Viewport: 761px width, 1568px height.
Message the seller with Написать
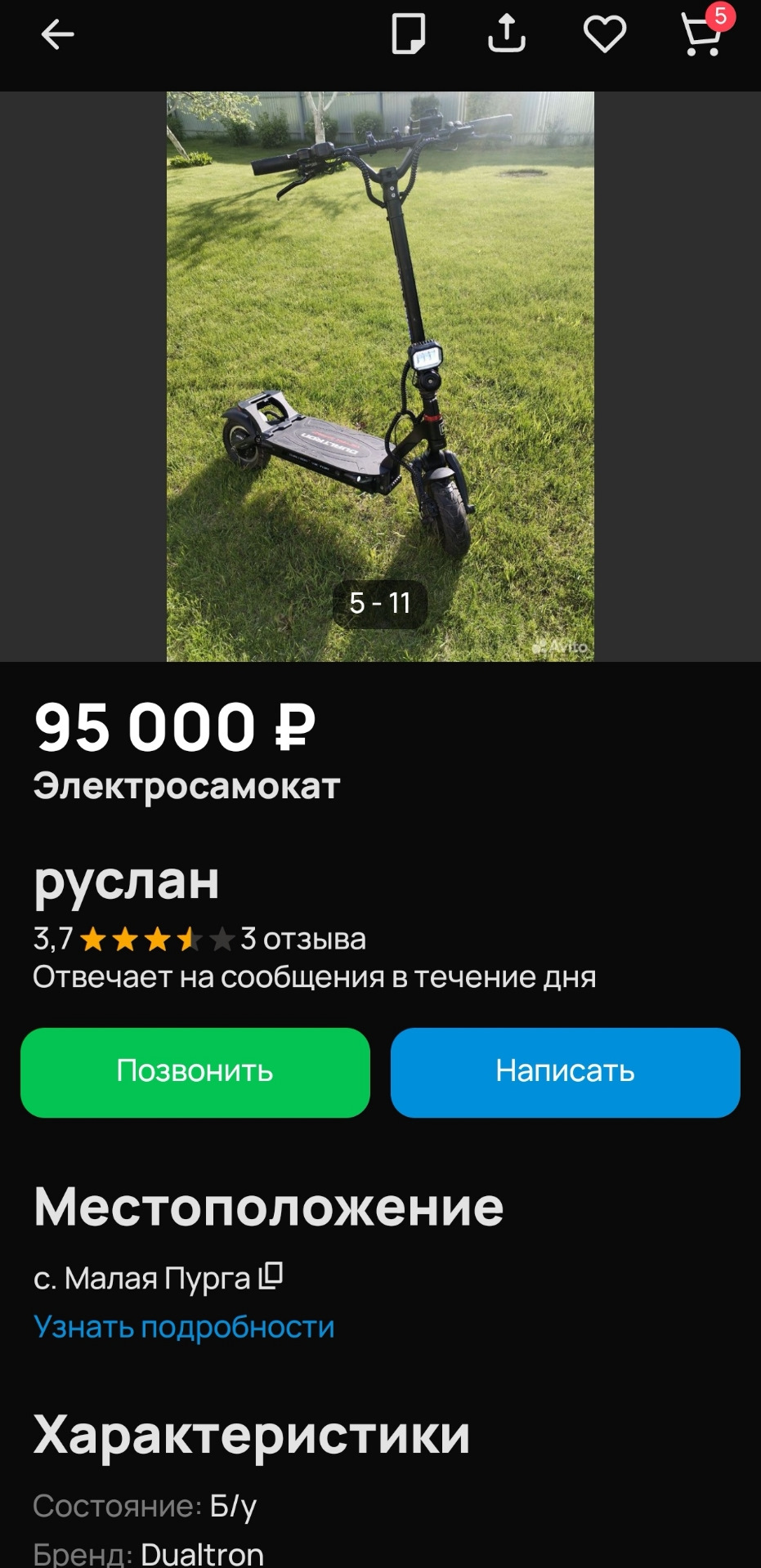(565, 1072)
